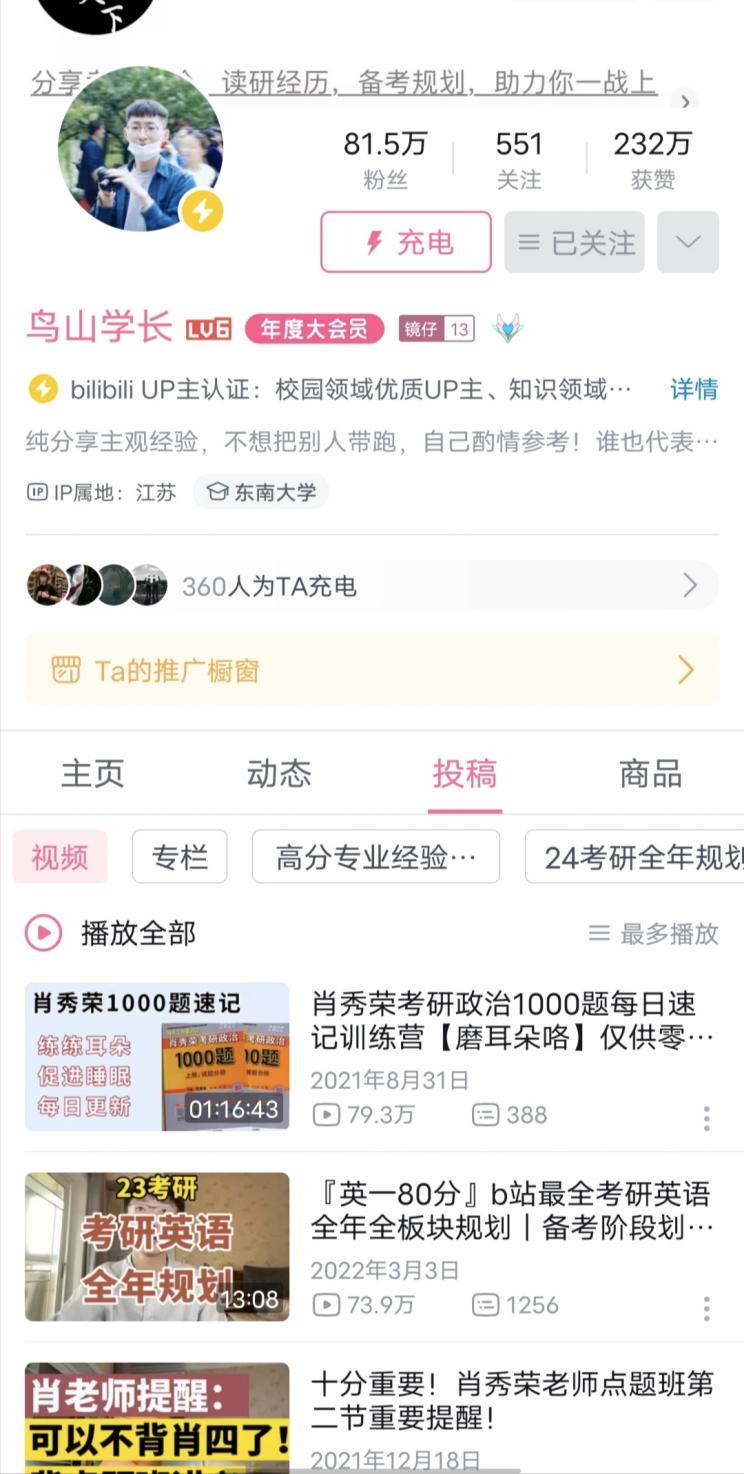Tap the 已关注 button
744x1474 pixels.
click(574, 242)
